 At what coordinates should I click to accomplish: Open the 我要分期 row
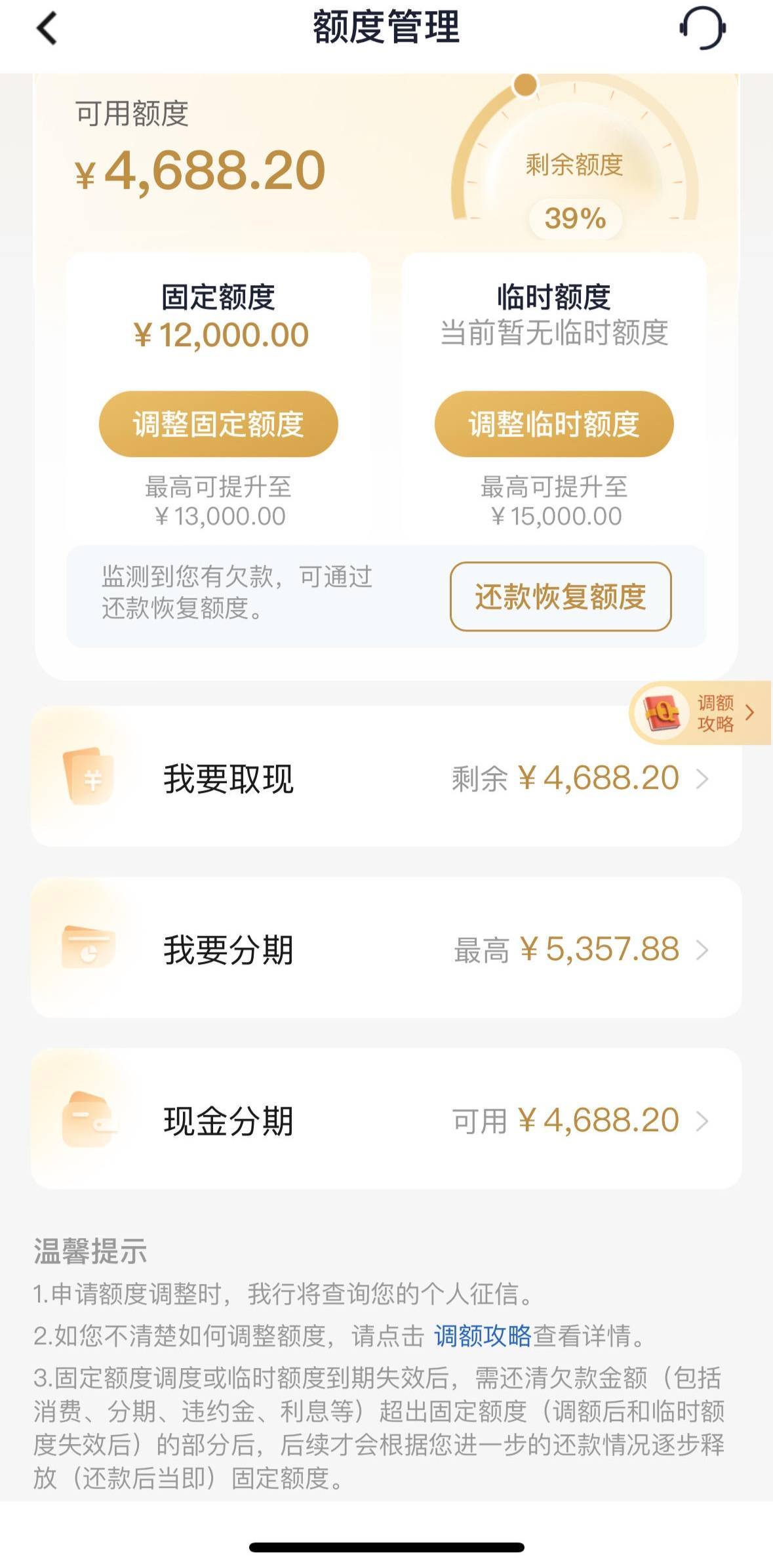(x=386, y=949)
